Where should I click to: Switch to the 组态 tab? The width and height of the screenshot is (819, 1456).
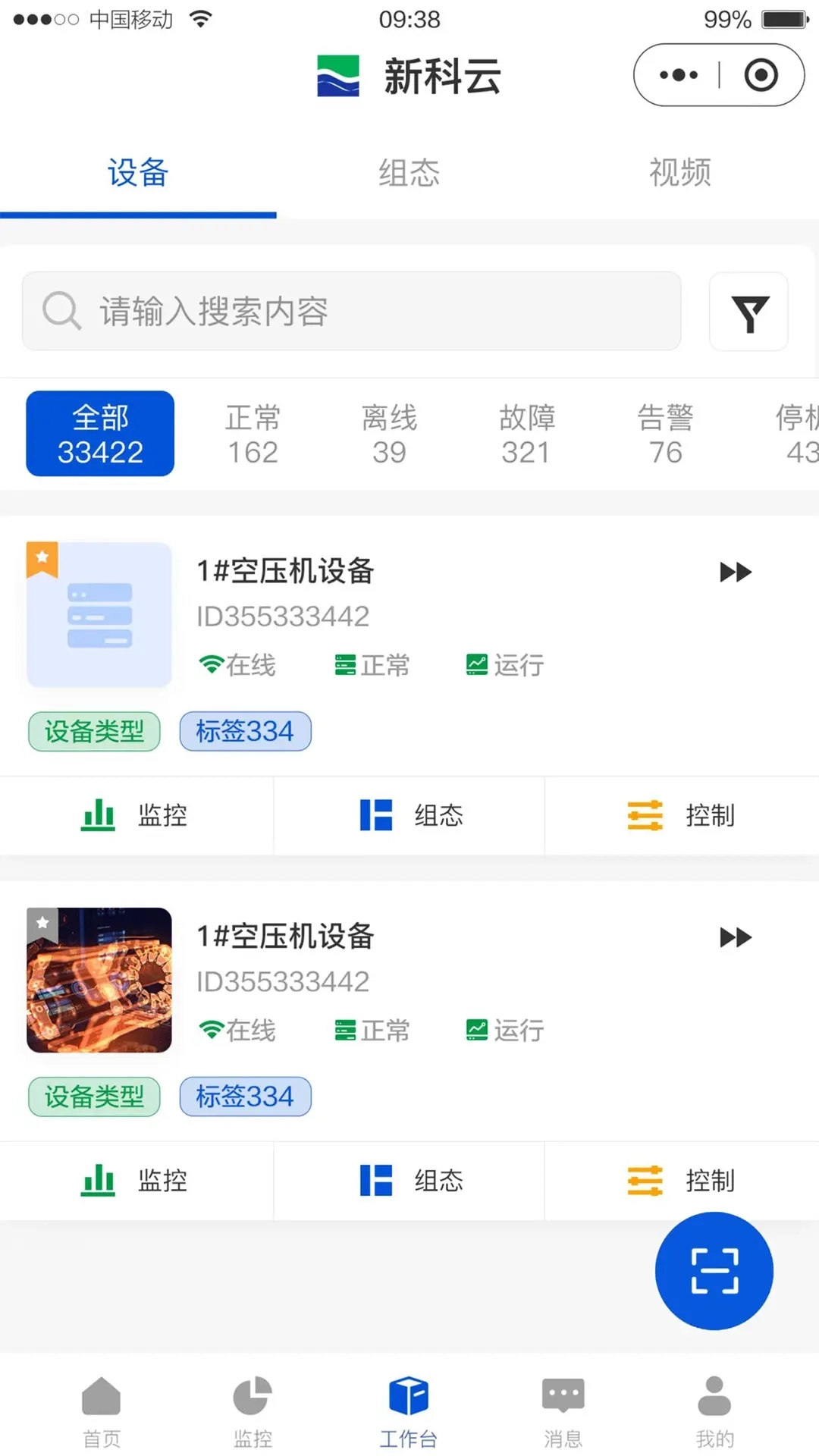409,173
